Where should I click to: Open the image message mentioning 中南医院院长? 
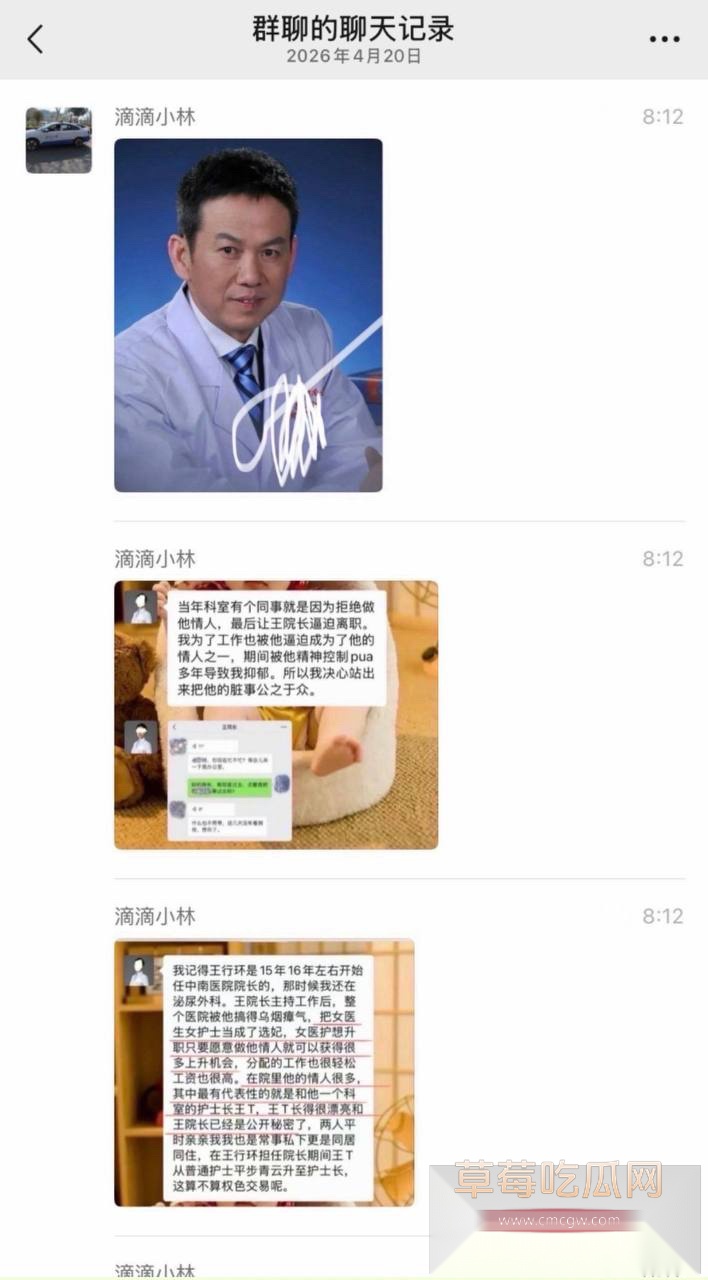coord(264,1072)
